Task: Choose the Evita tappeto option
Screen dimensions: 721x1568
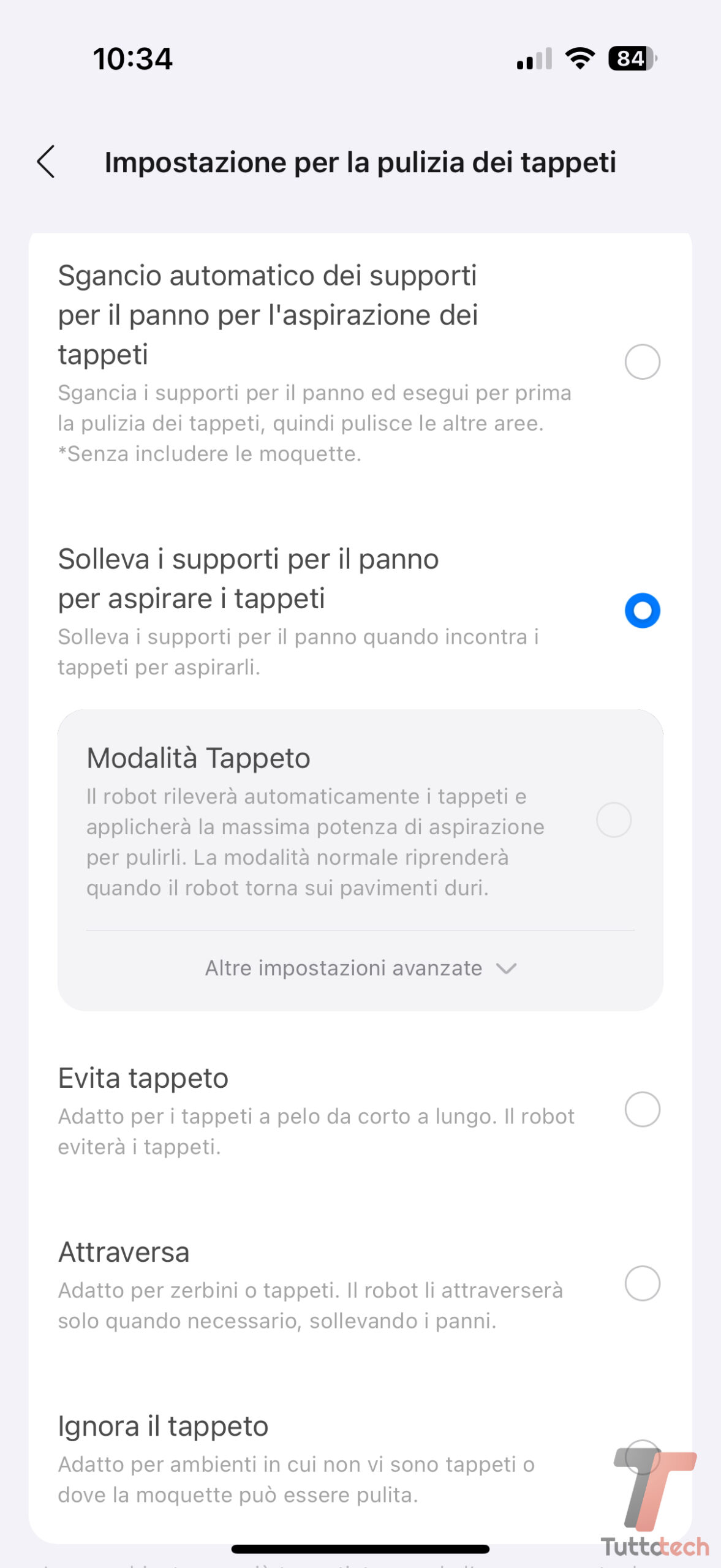Action: pyautogui.click(x=642, y=1109)
